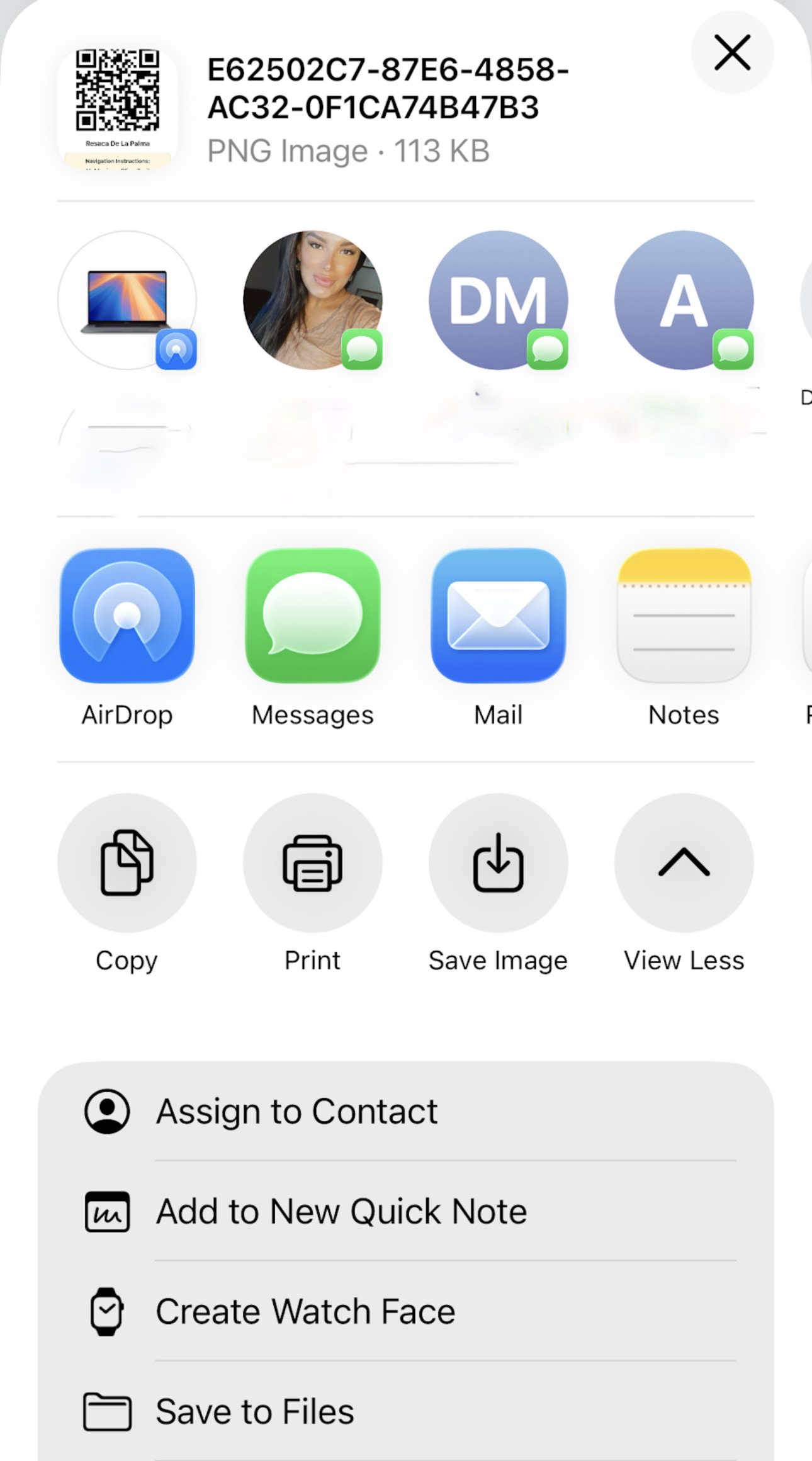Share to the DM contact via Messages
Screen dimensions: 812x1461
pos(498,300)
